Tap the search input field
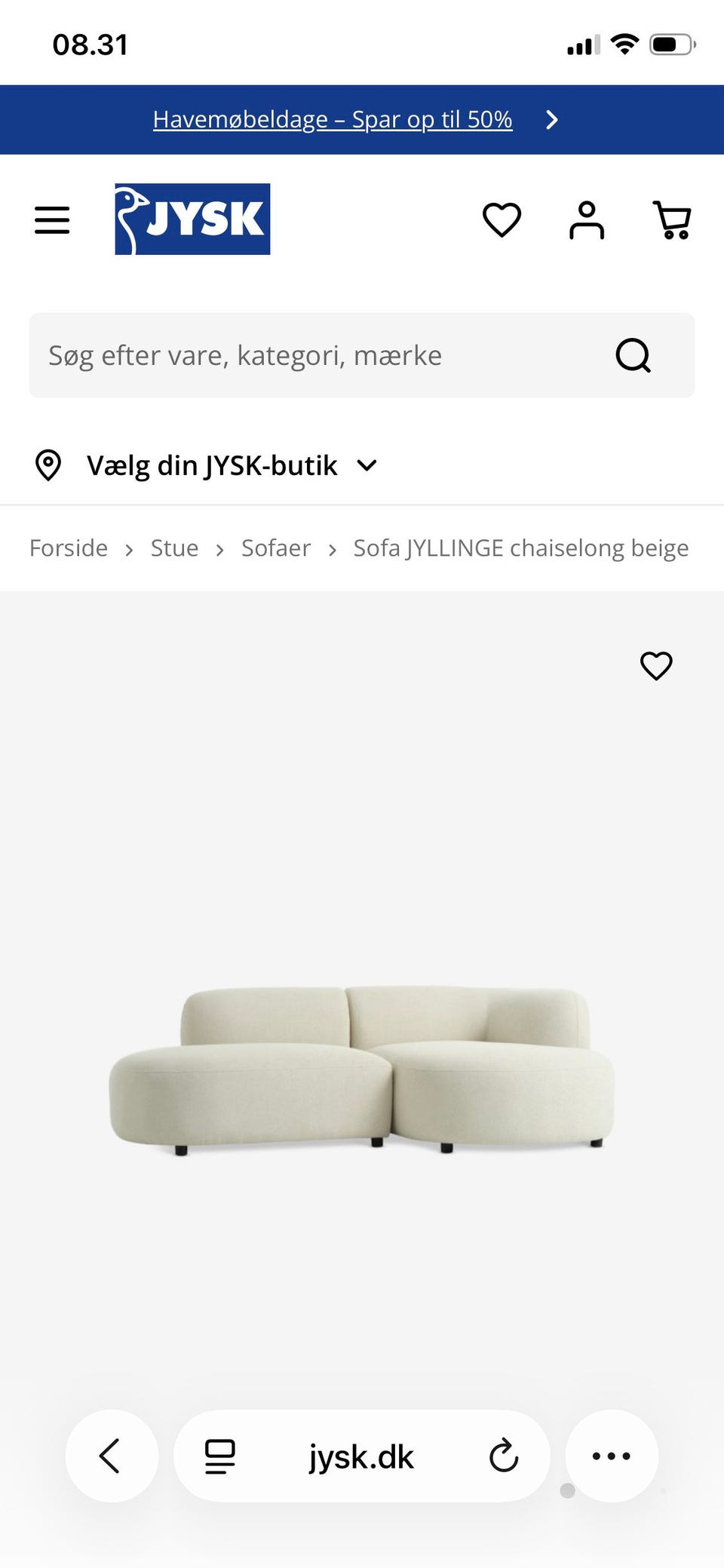 coord(302,355)
